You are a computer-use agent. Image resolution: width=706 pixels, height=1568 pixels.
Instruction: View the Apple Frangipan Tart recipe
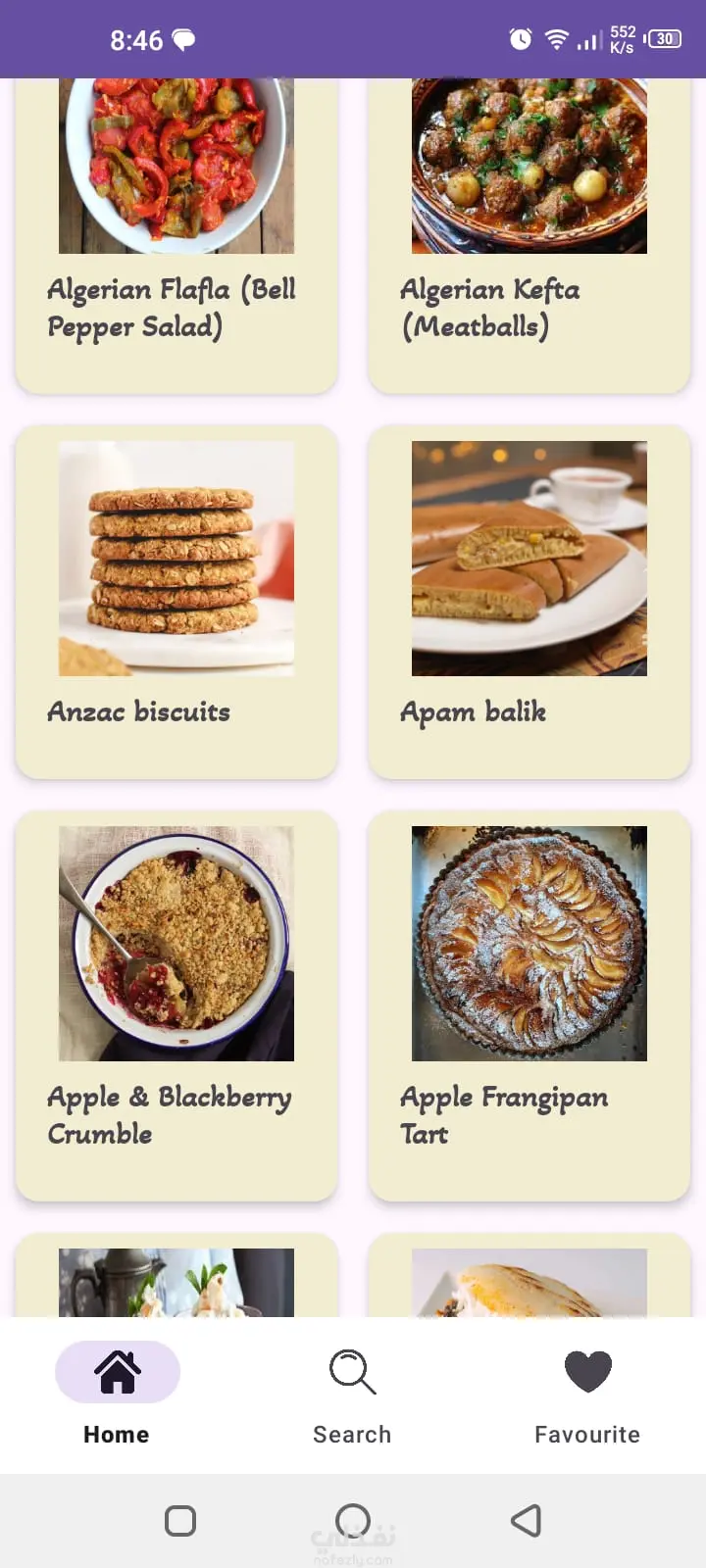pyautogui.click(x=529, y=1004)
